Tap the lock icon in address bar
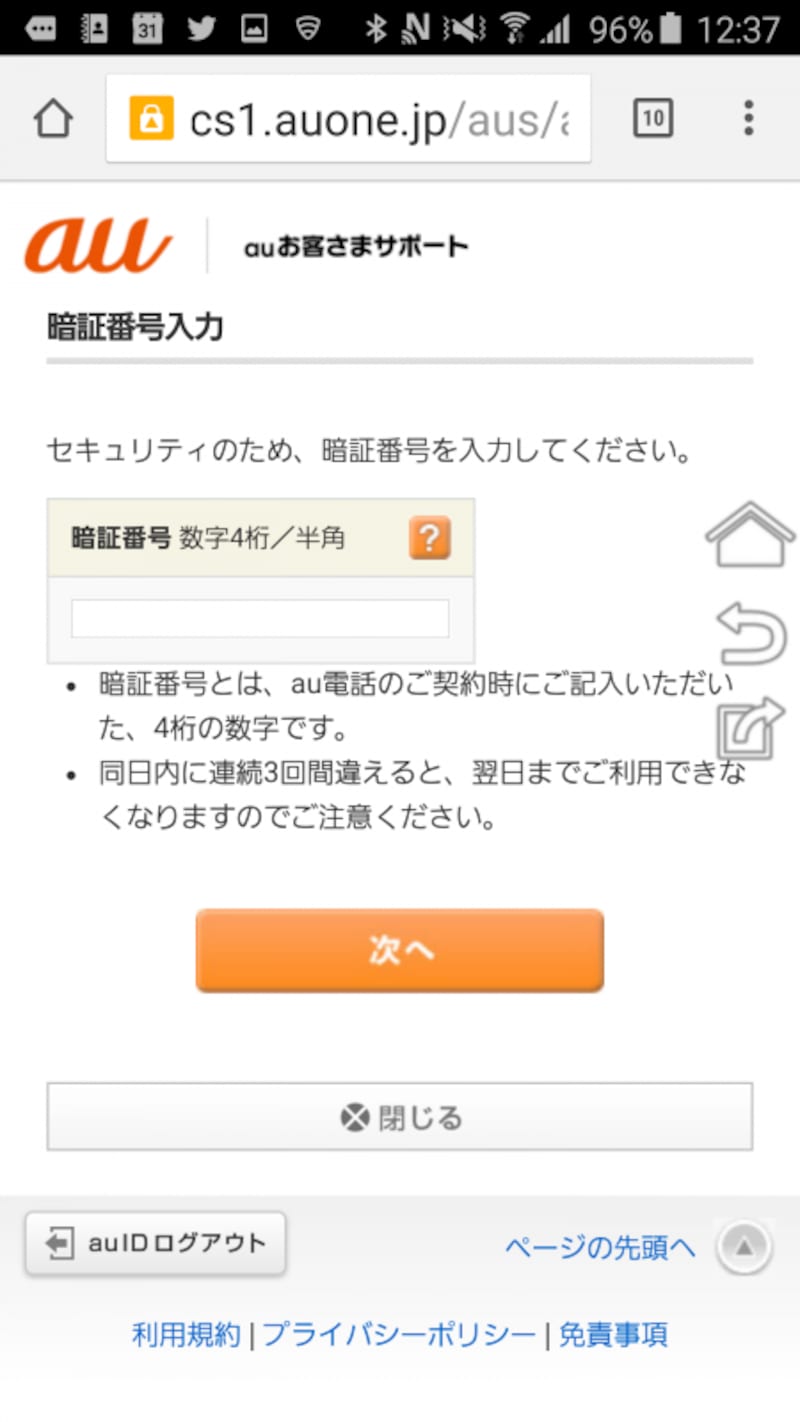The image size is (800, 1422). pyautogui.click(x=149, y=116)
